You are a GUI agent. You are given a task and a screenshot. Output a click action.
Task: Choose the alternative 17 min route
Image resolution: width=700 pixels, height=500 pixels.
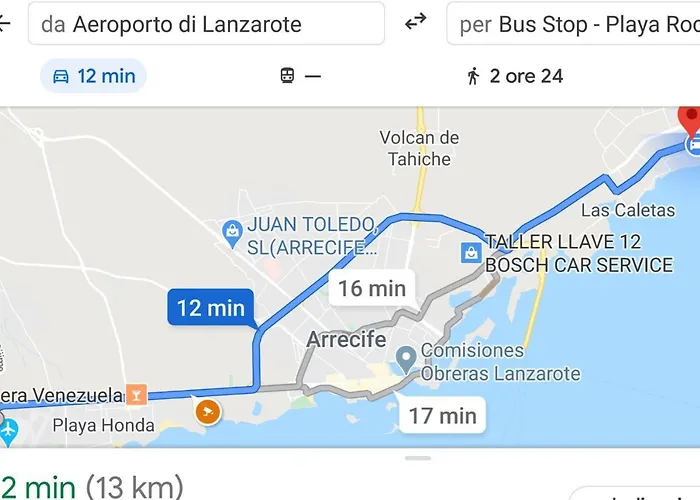(441, 414)
